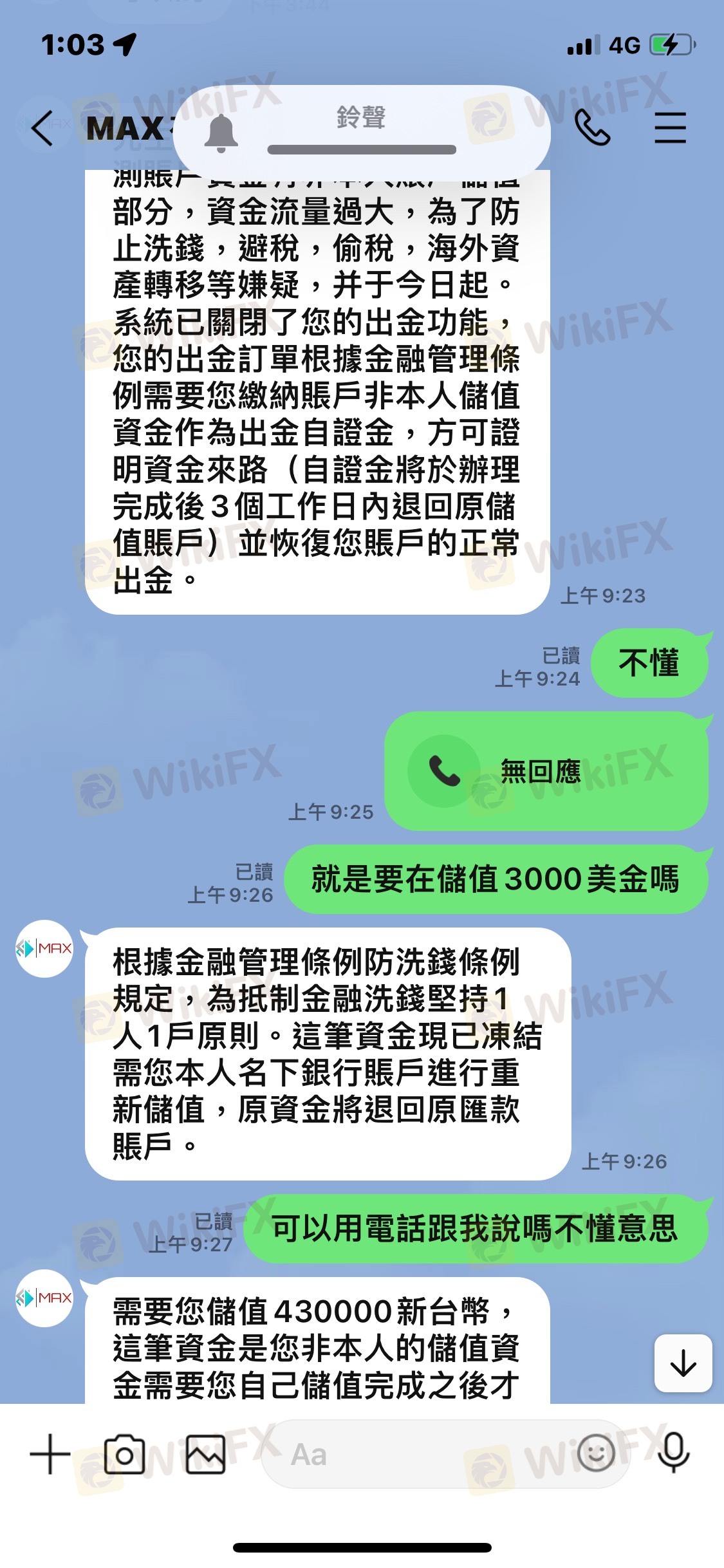
Task: Open the camera to take a photo
Action: pyautogui.click(x=124, y=1454)
